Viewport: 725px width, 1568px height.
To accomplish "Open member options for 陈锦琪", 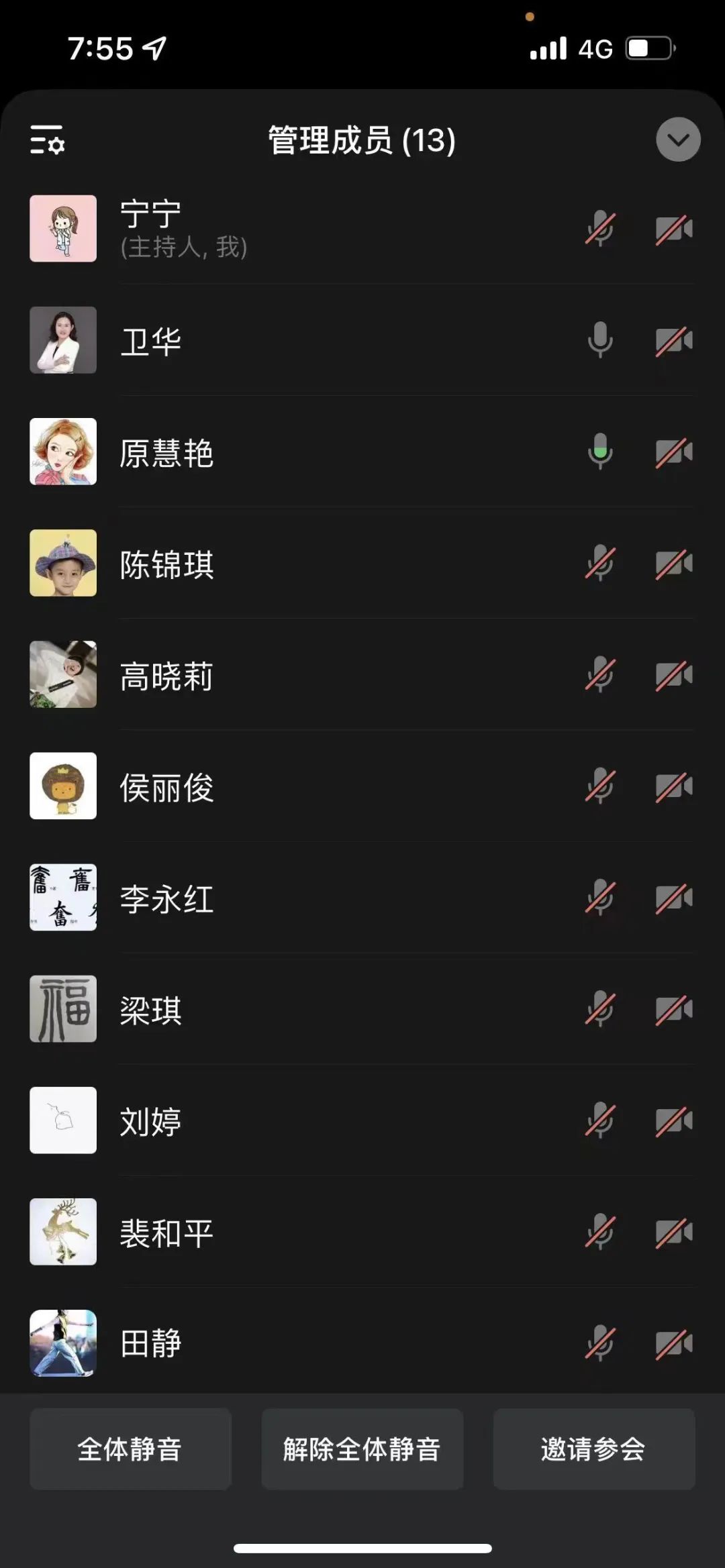I will pos(166,564).
